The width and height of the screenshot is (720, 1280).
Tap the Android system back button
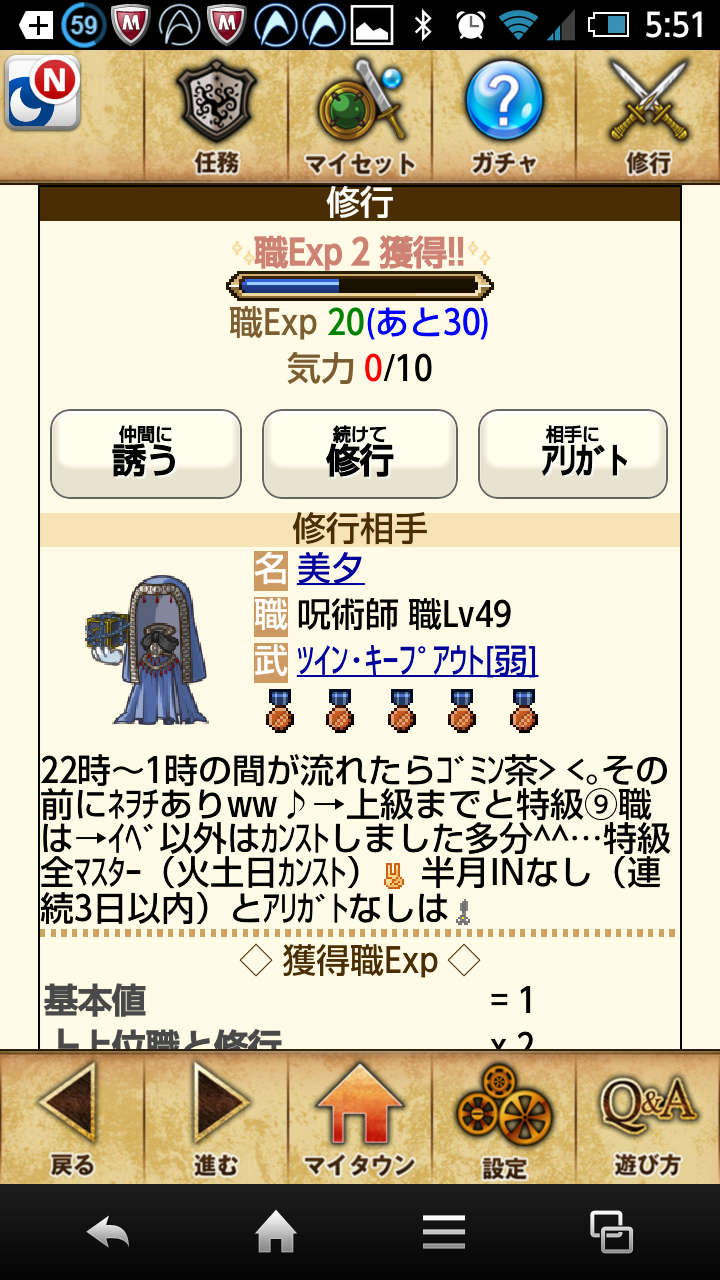point(108,1232)
